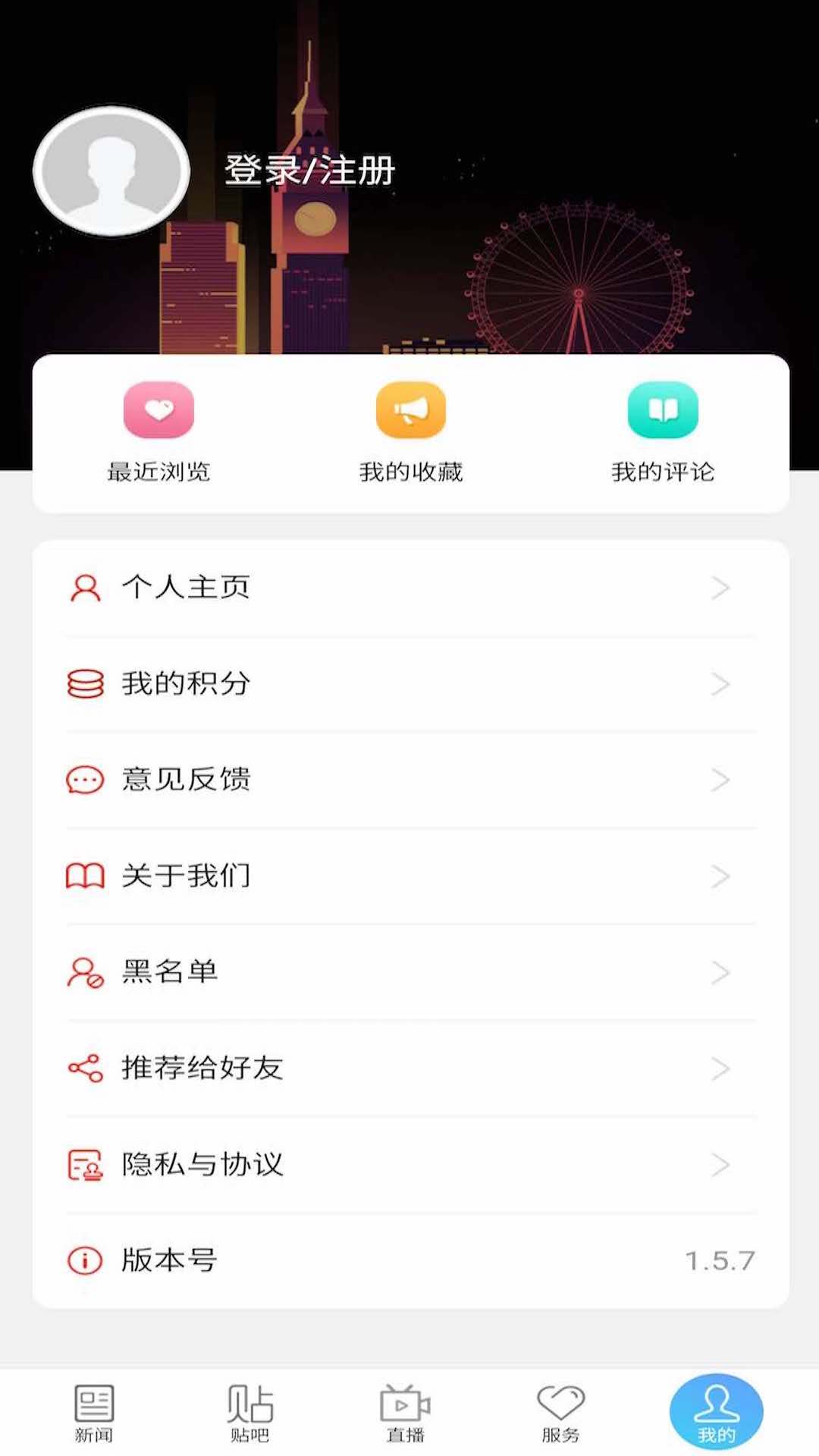Expand the 个人主页 row chevron
The width and height of the screenshot is (819, 1456).
click(720, 586)
